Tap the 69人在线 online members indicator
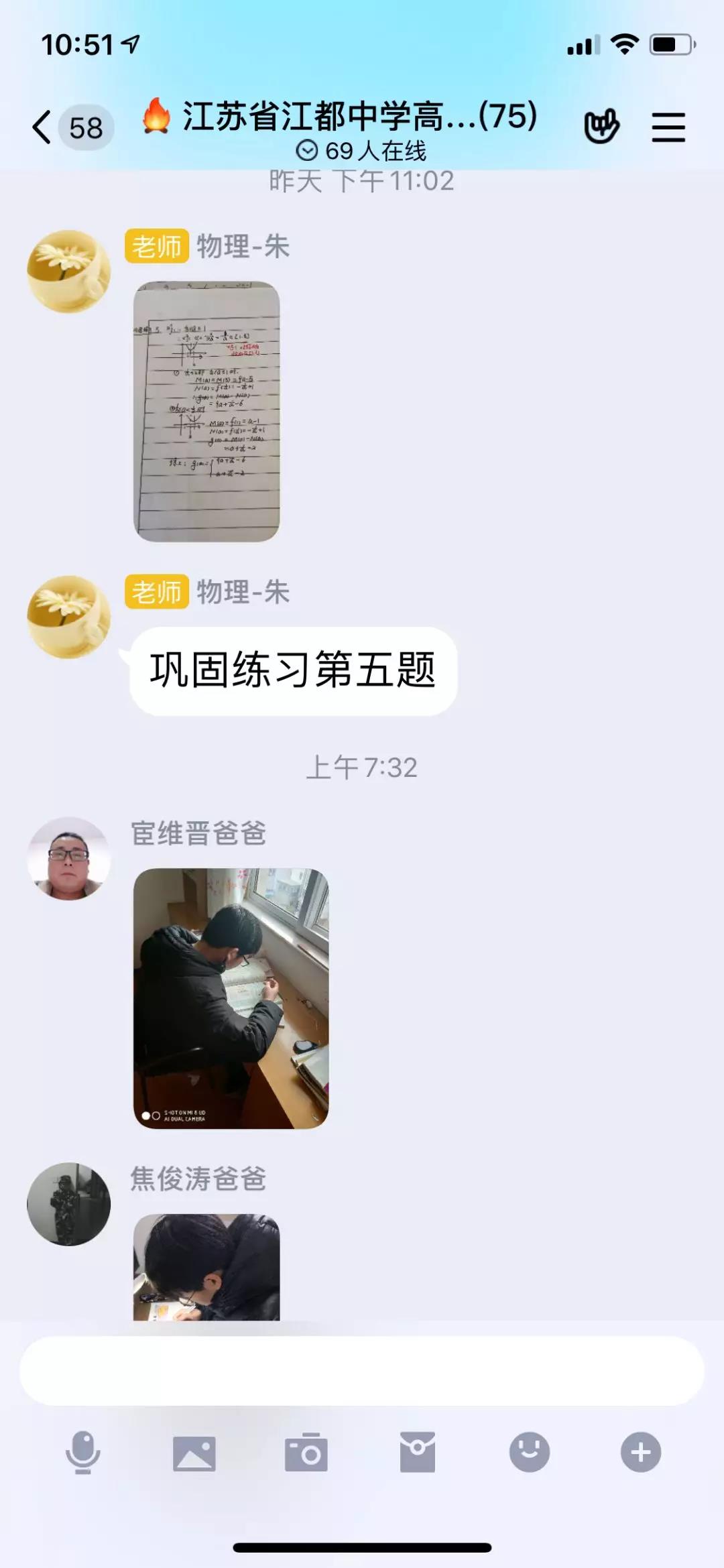This screenshot has height=1568, width=724. [361, 151]
